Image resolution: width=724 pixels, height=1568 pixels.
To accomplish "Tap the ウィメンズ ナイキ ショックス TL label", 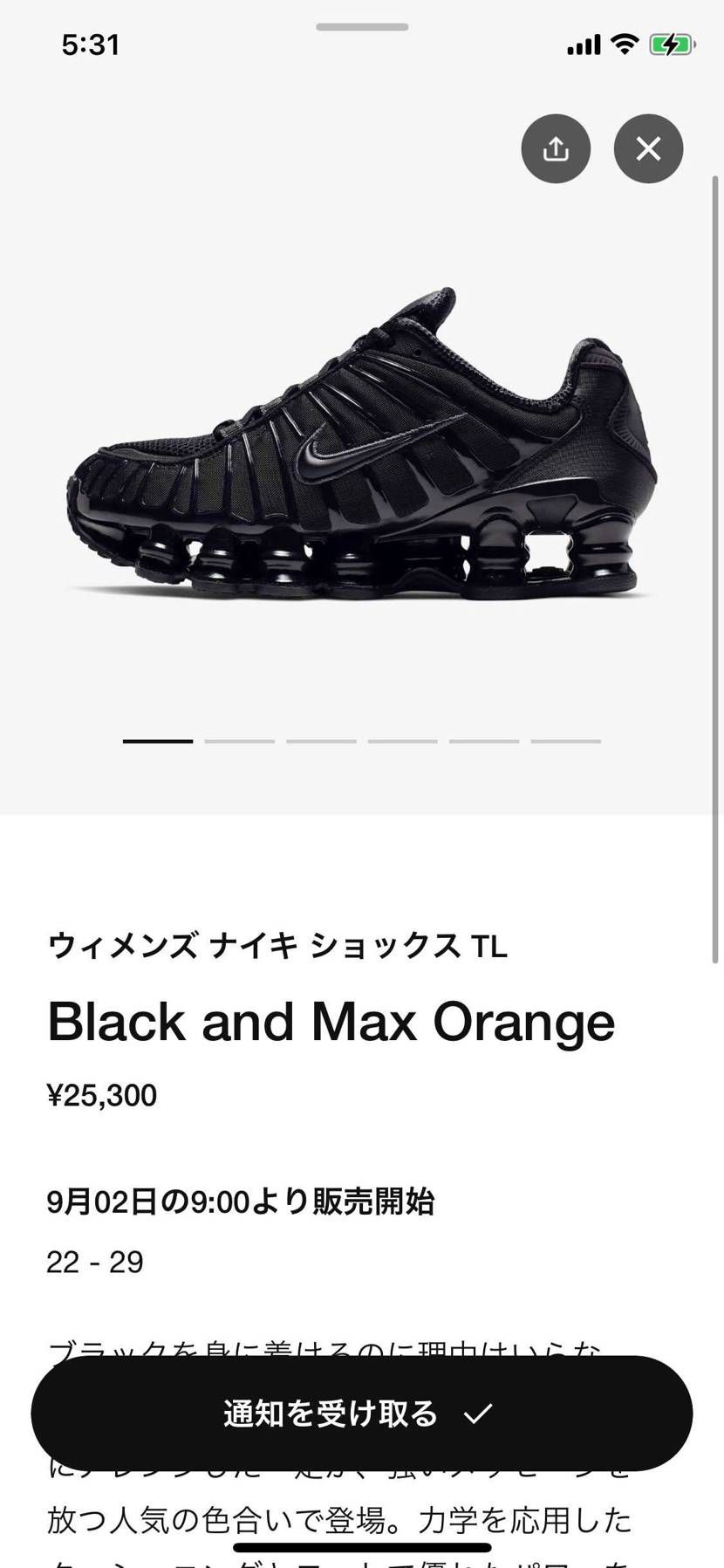I will tap(277, 945).
